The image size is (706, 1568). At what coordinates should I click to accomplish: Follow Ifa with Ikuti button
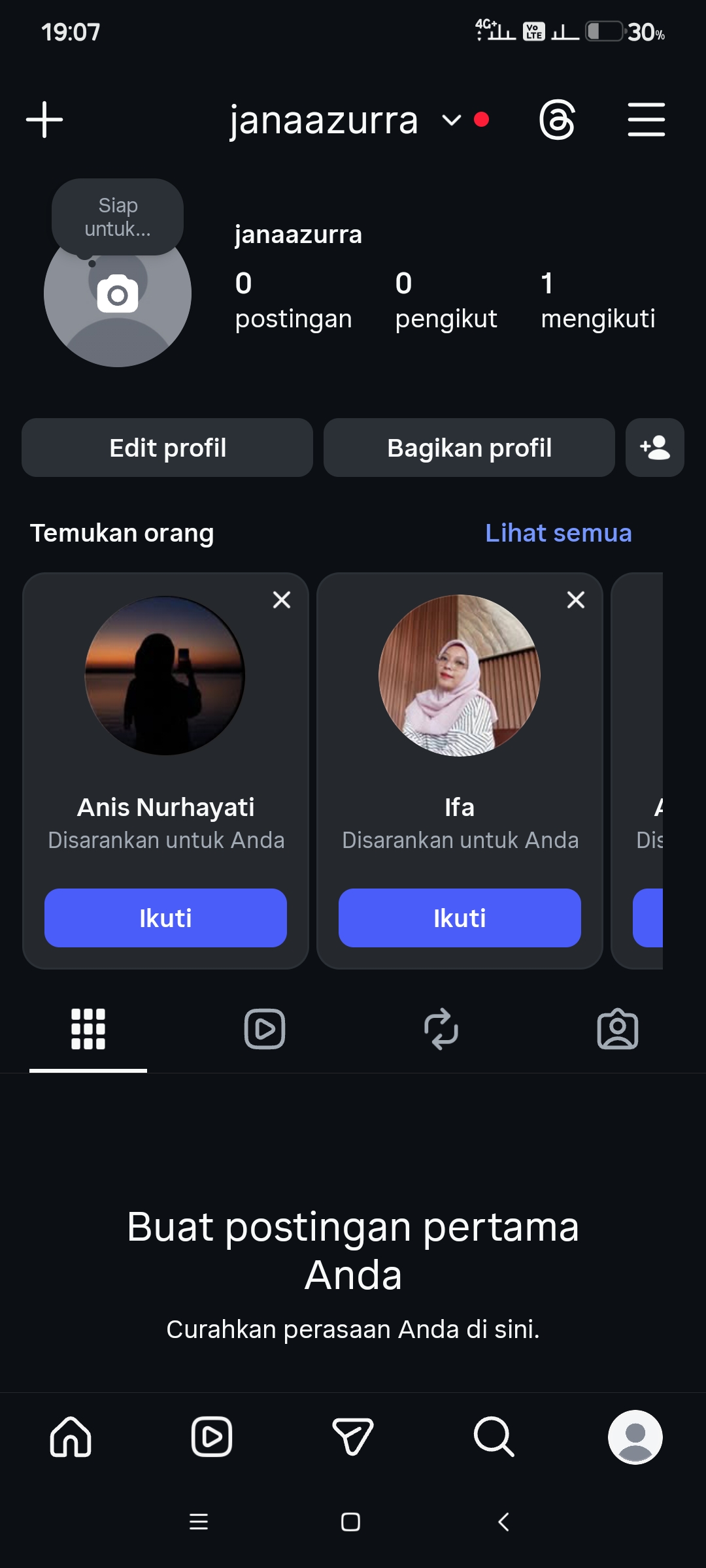tap(460, 918)
